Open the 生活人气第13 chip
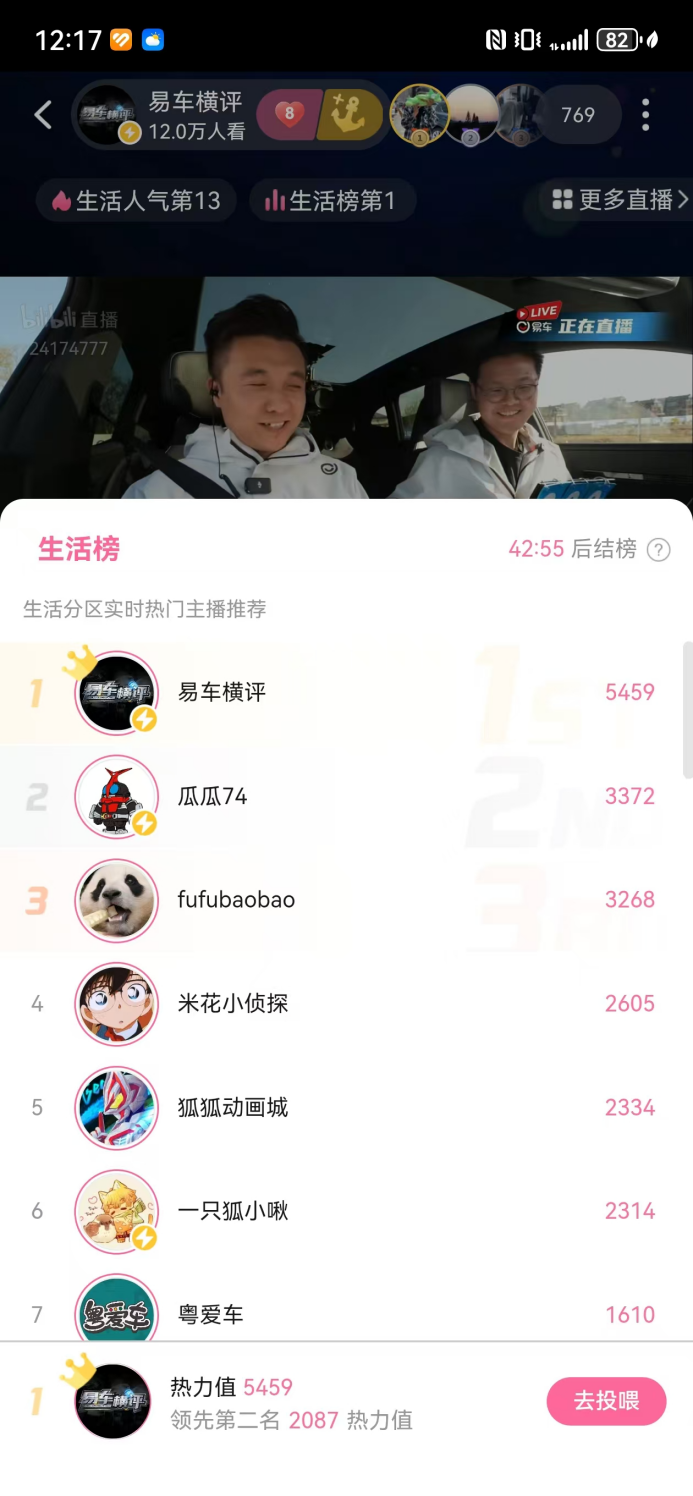The height and width of the screenshot is (1496, 693). (136, 200)
